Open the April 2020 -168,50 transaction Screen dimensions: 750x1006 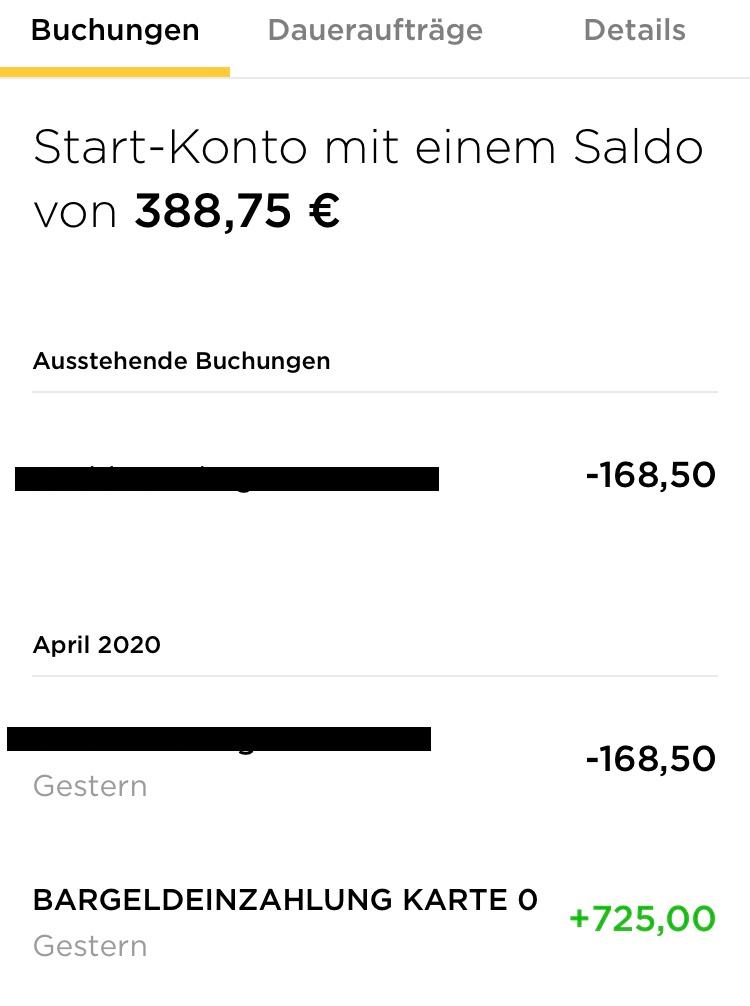375,760
